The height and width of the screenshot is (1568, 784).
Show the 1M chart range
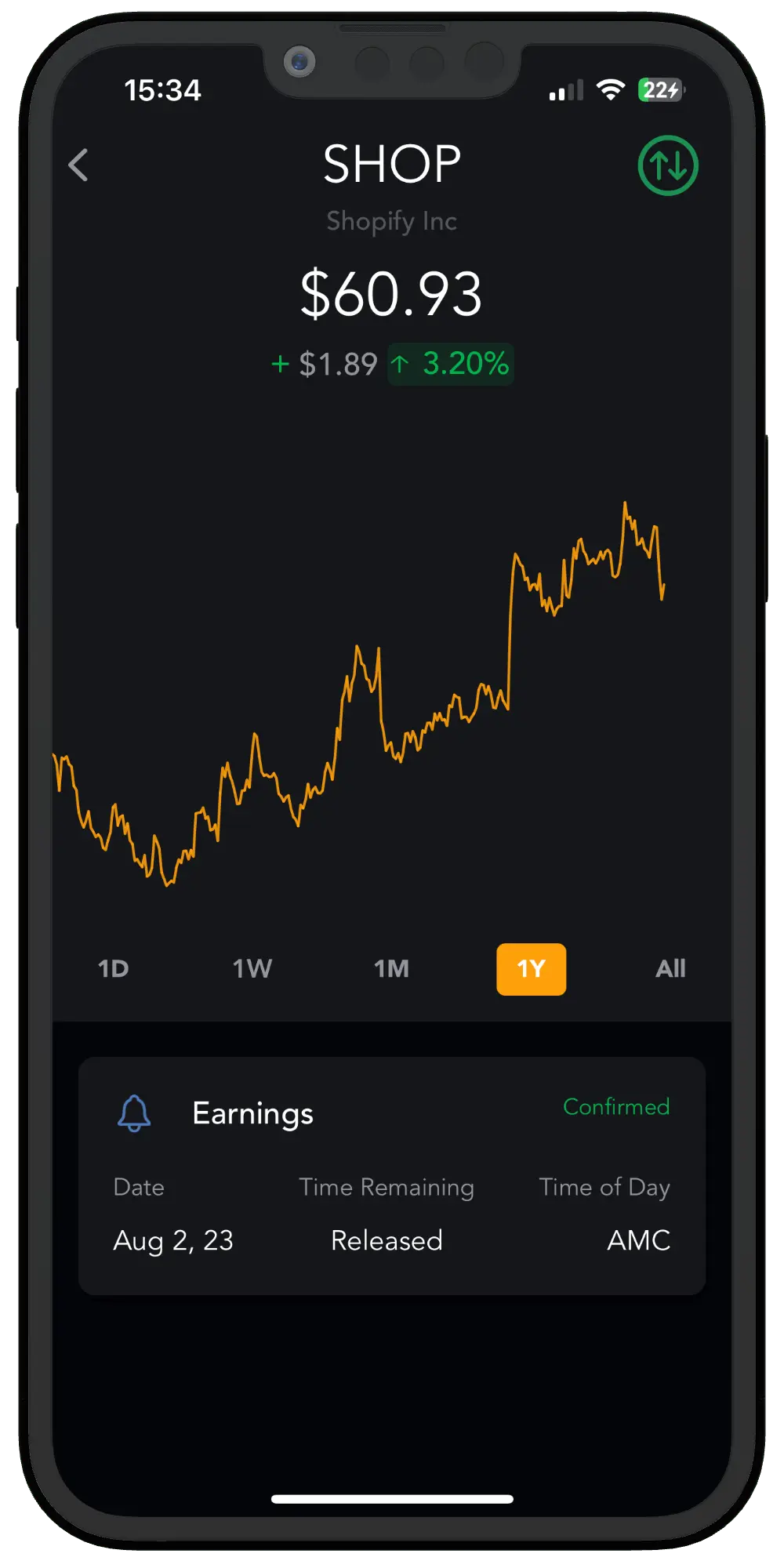391,969
